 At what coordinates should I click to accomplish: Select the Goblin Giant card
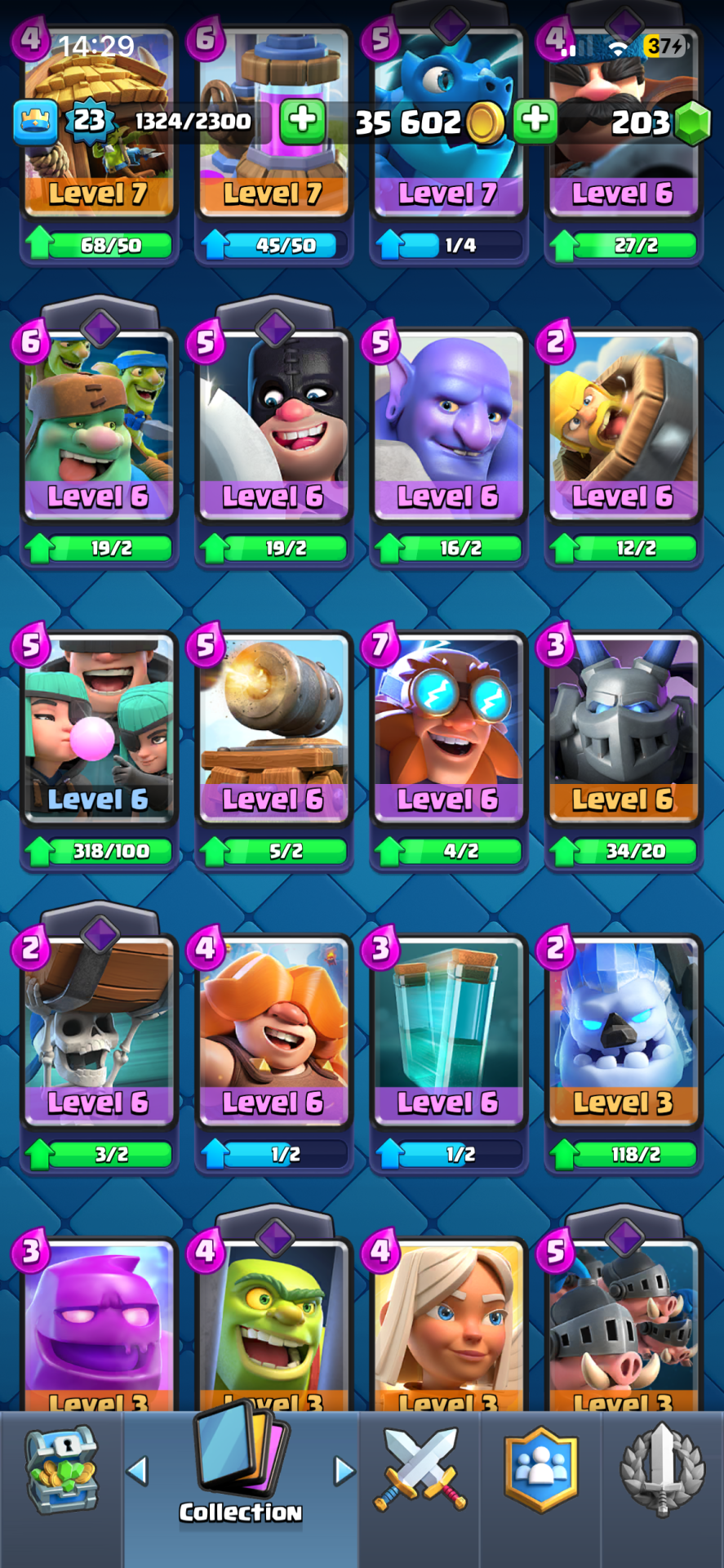coord(98,425)
